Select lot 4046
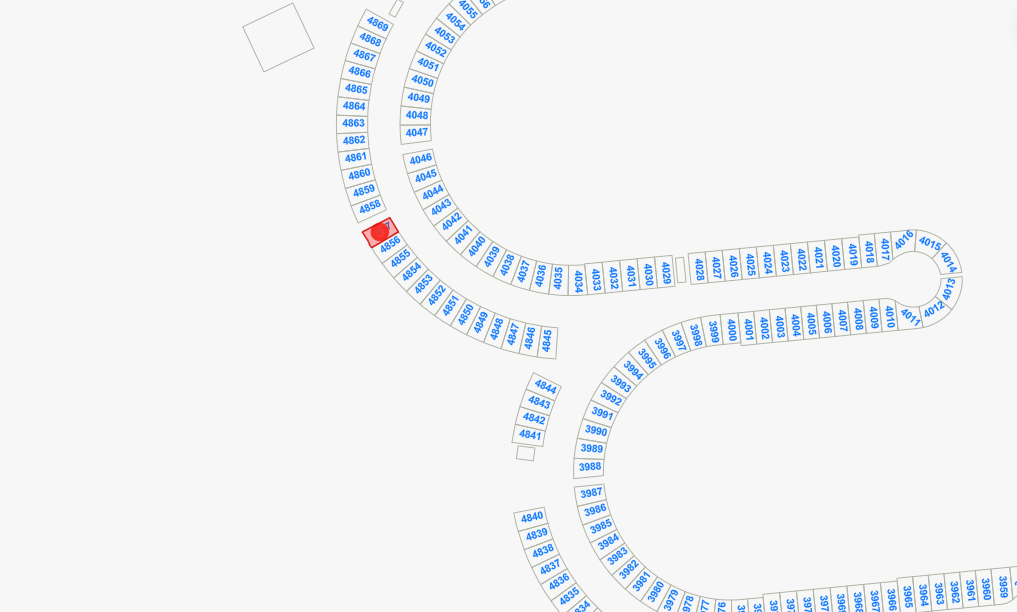Viewport: 1017px width, 612px height. click(421, 159)
